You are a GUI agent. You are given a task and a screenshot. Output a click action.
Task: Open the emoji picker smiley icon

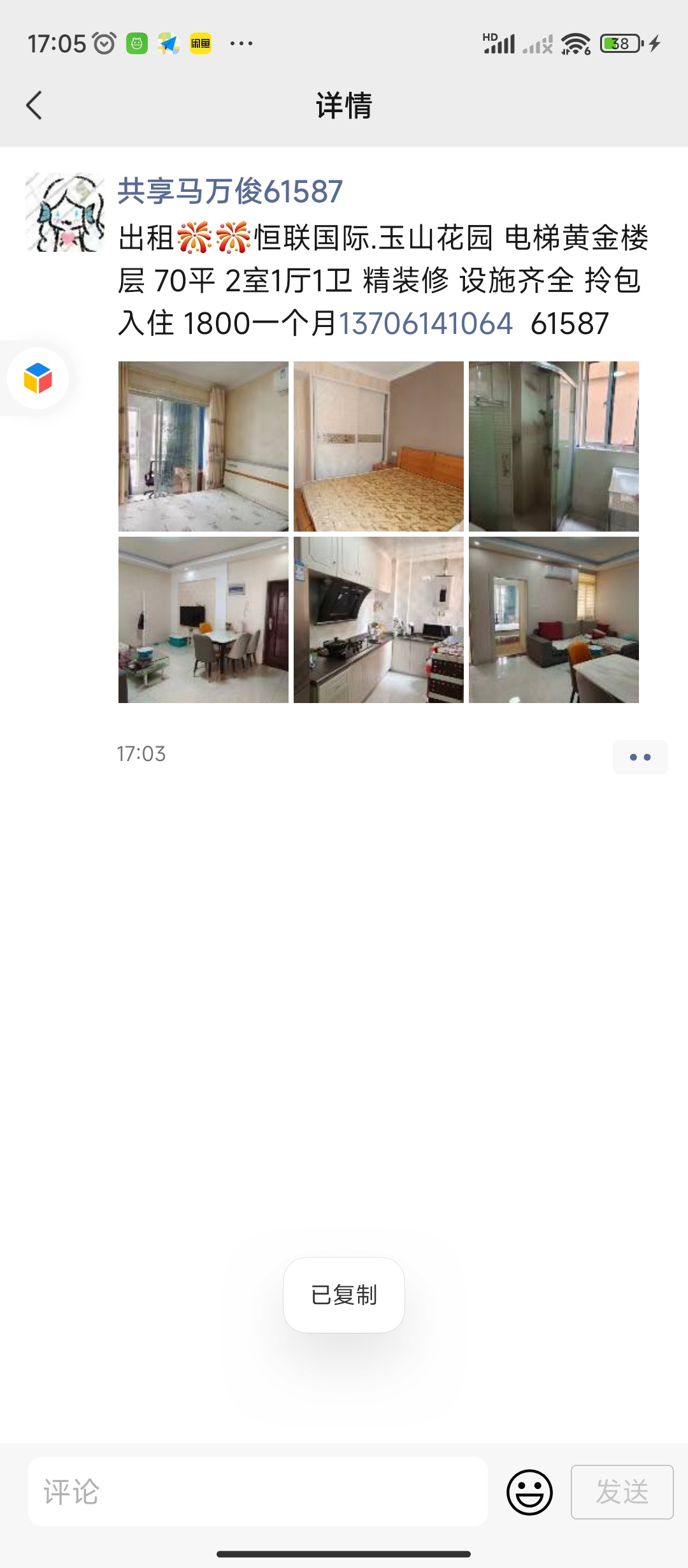(x=529, y=1492)
